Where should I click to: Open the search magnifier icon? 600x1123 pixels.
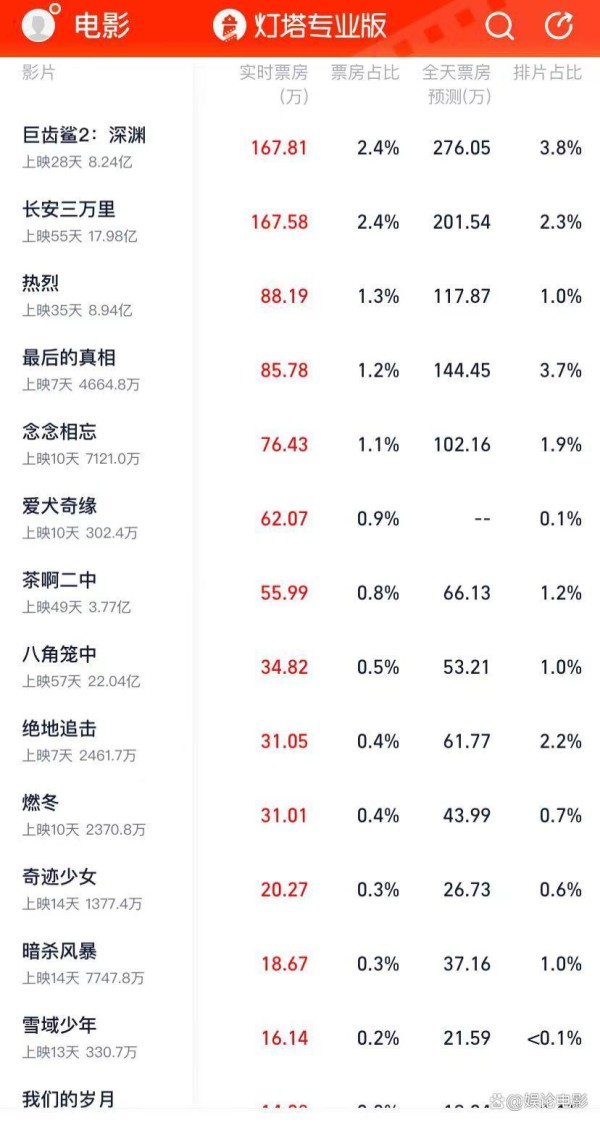click(x=499, y=26)
